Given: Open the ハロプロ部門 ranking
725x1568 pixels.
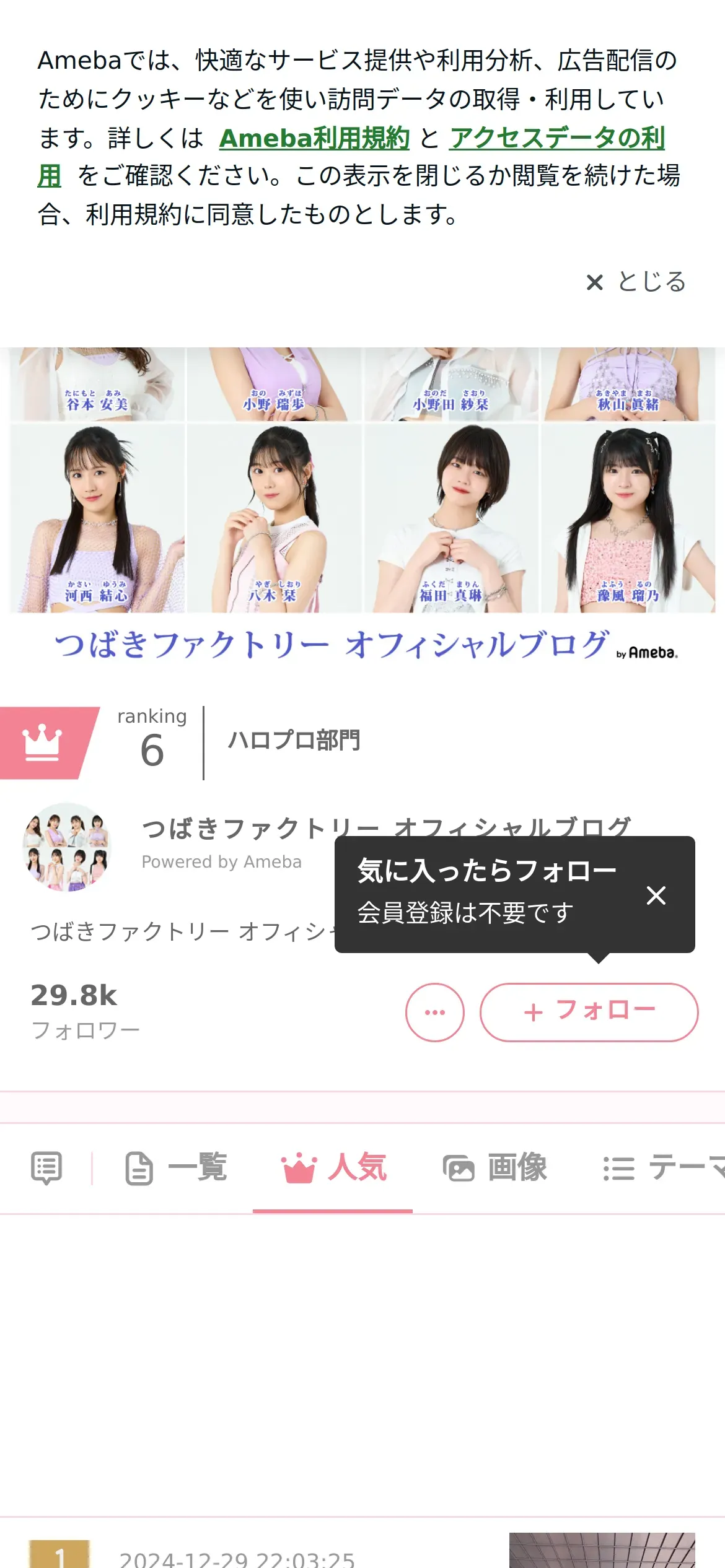Looking at the screenshot, I should pos(294,741).
